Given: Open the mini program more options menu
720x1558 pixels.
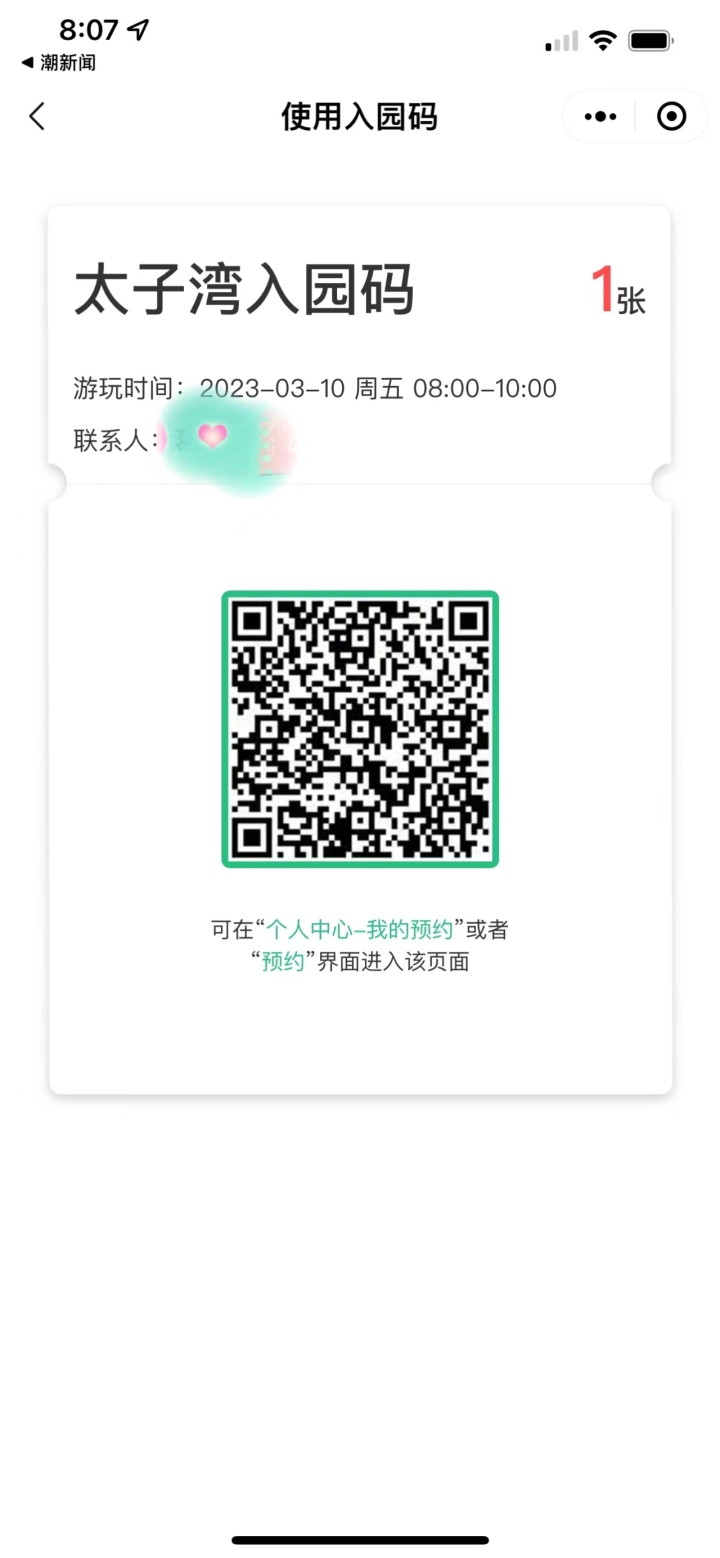Looking at the screenshot, I should coord(600,117).
